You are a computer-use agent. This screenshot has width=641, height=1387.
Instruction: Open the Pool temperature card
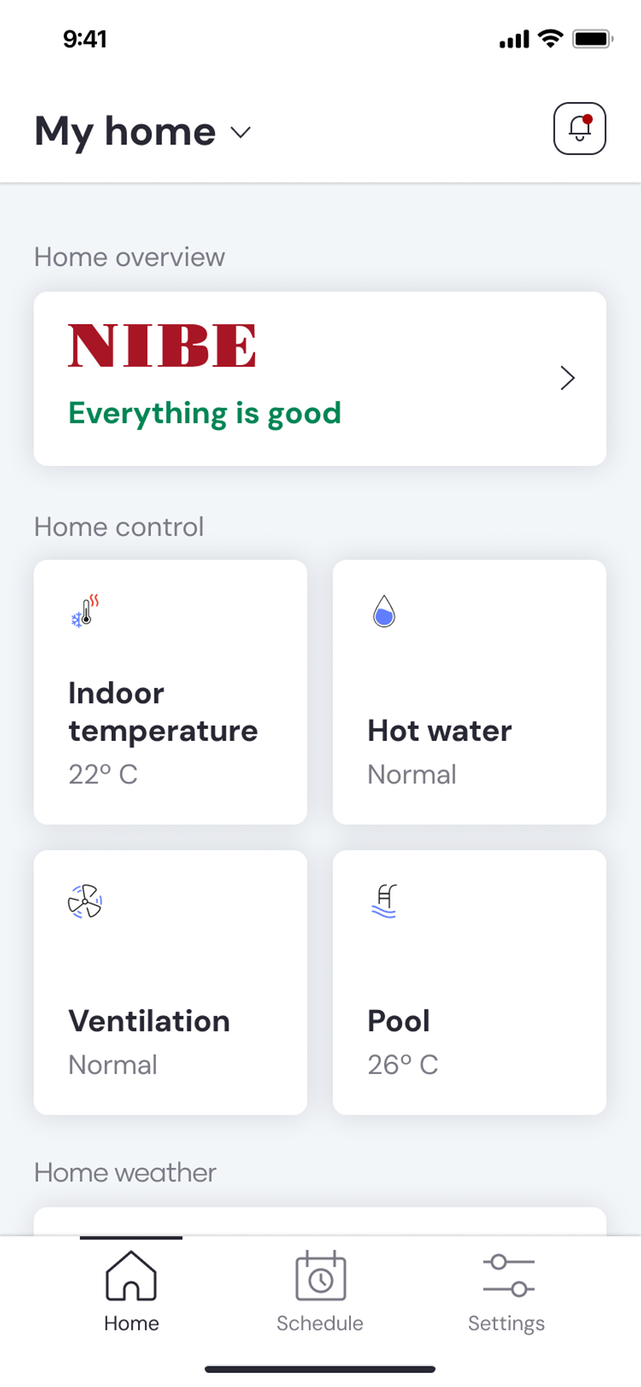pyautogui.click(x=469, y=982)
